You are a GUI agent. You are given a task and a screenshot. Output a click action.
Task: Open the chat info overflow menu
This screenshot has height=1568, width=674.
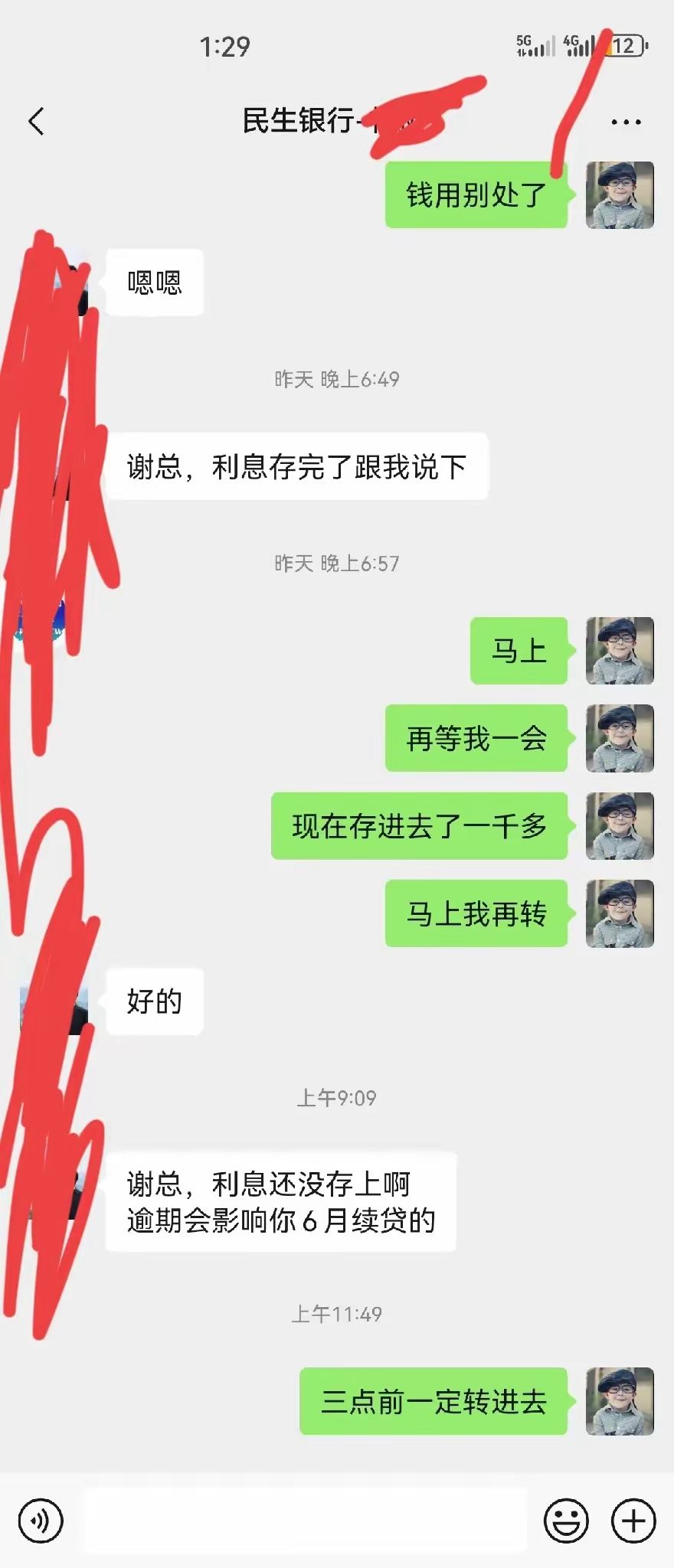click(x=626, y=122)
